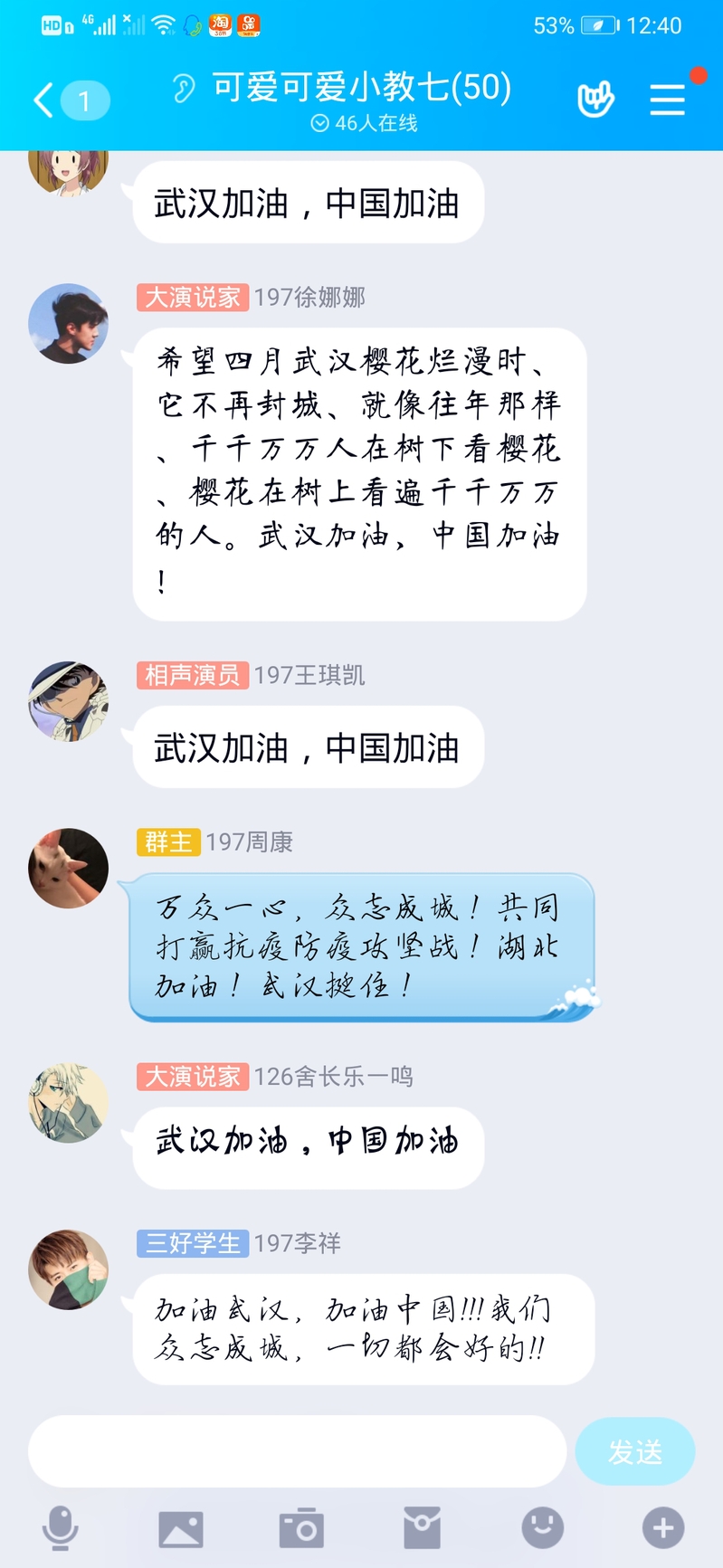Image resolution: width=723 pixels, height=1568 pixels.
Task: Start voice message with microphone icon
Action: pos(61,1528)
